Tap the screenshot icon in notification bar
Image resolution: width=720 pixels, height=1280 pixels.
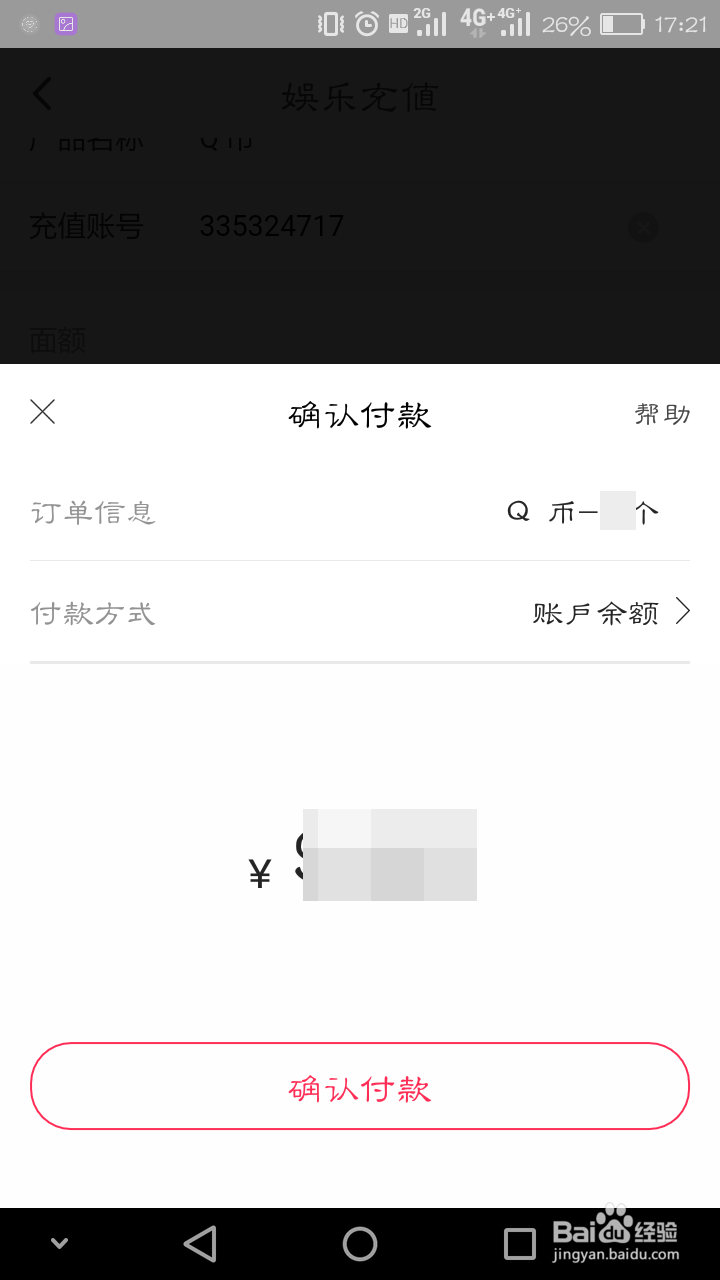tap(65, 22)
